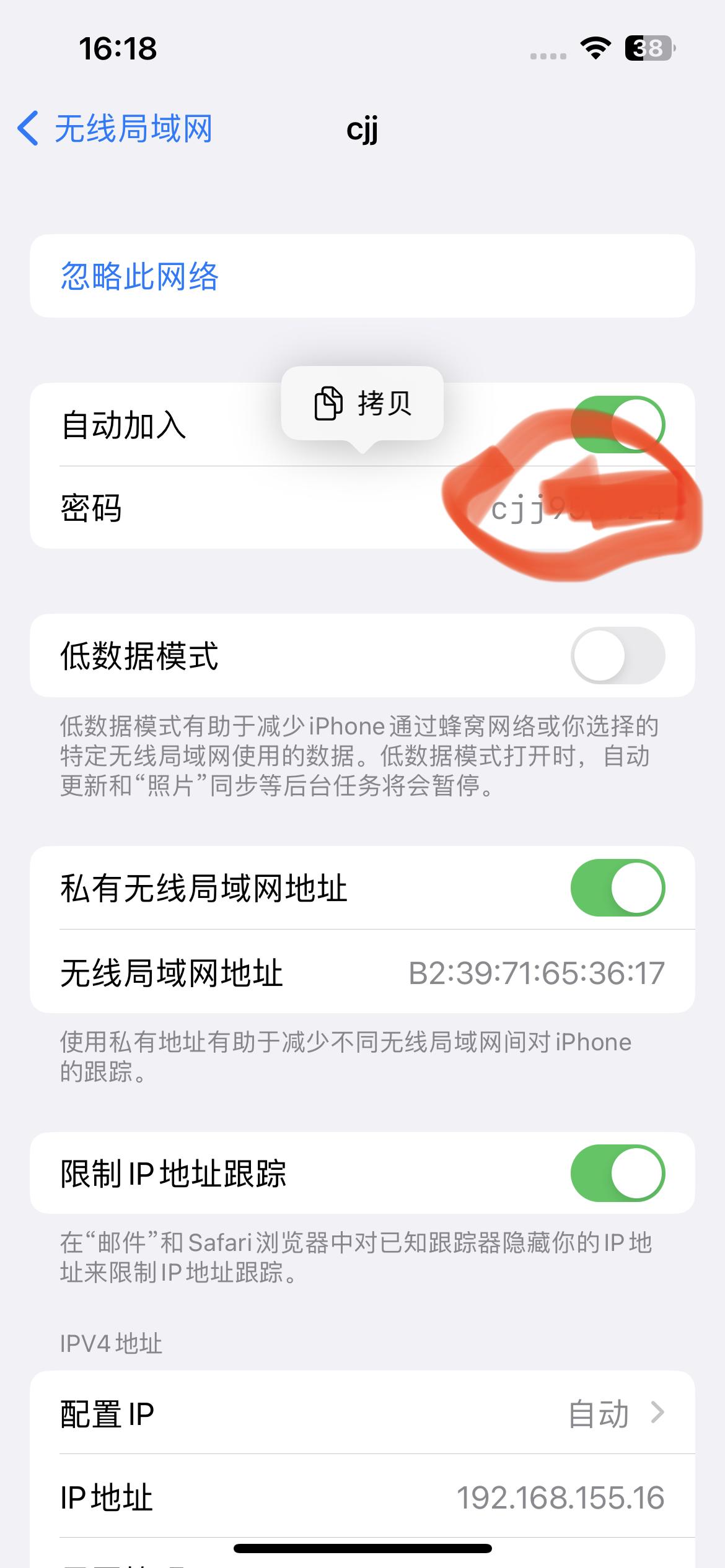Enable 低数据模式 switch
The height and width of the screenshot is (1568, 725).
pos(617,656)
